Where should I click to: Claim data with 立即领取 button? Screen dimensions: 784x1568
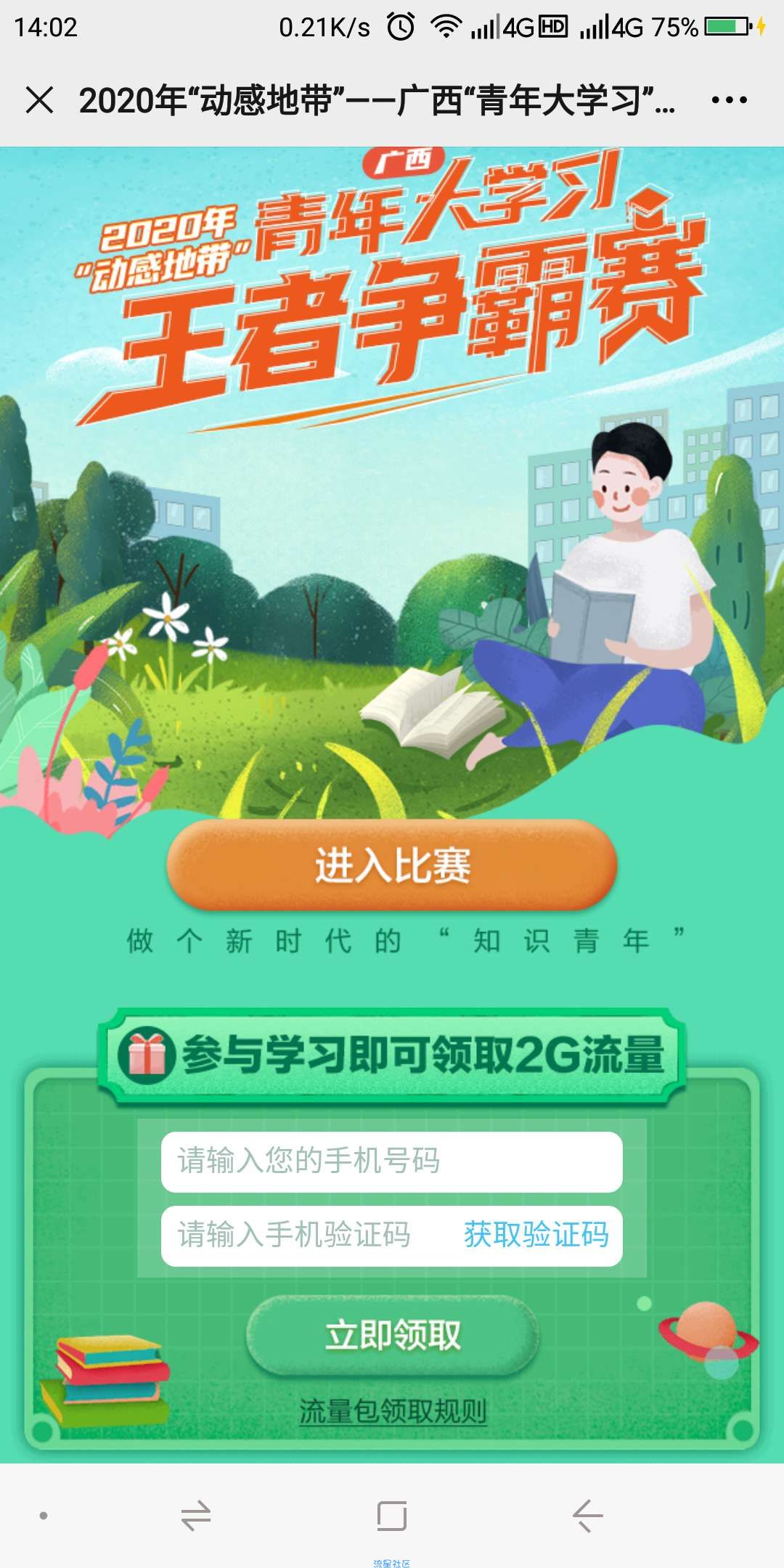392,1336
